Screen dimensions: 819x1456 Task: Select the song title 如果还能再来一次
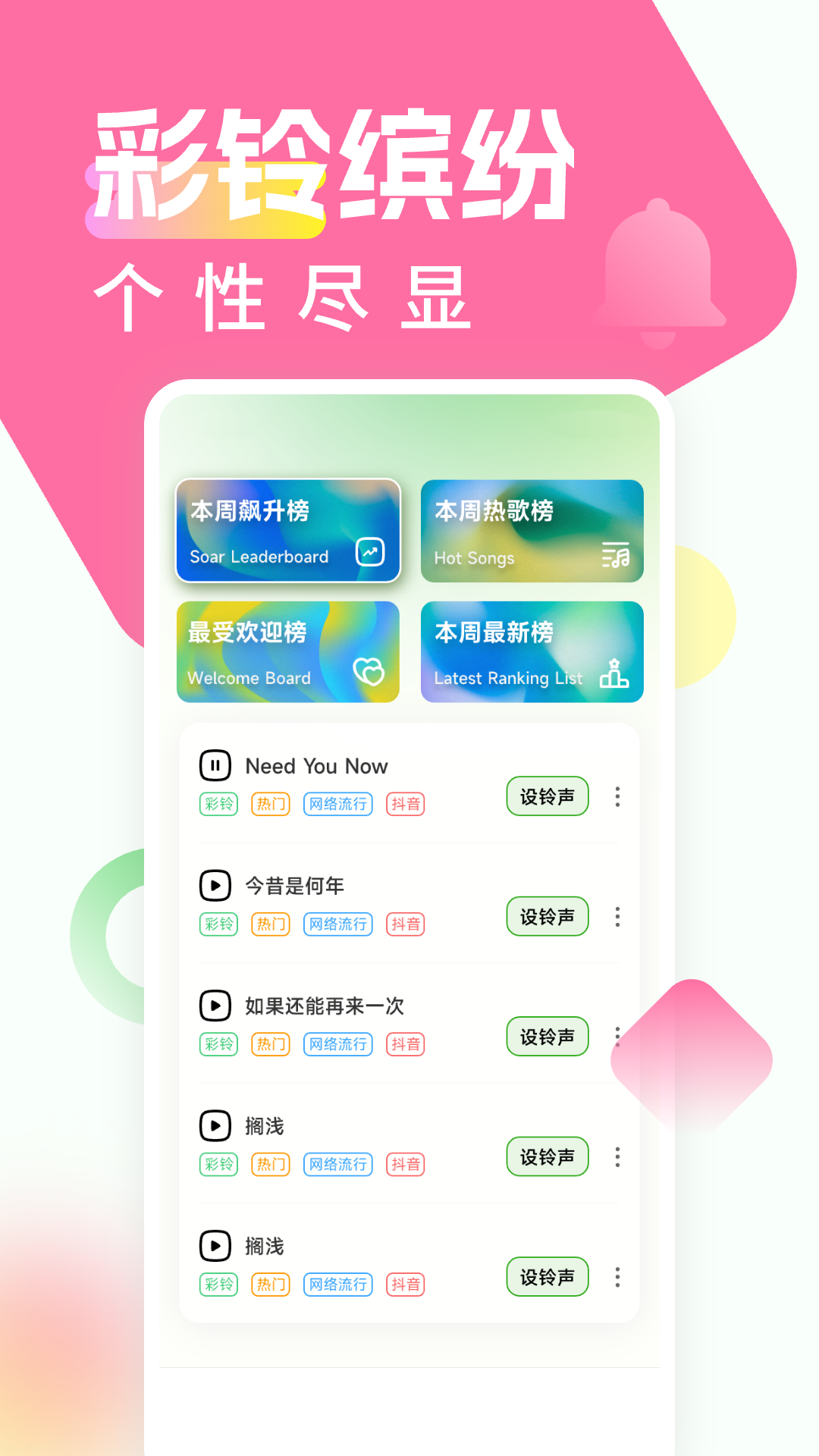(x=325, y=1006)
